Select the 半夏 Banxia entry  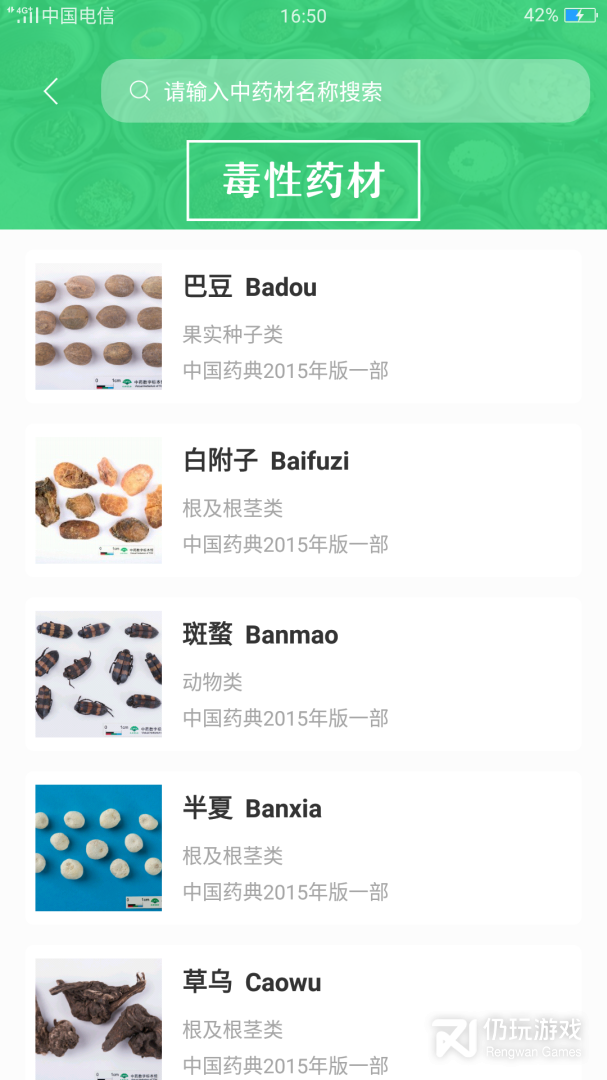click(x=304, y=847)
